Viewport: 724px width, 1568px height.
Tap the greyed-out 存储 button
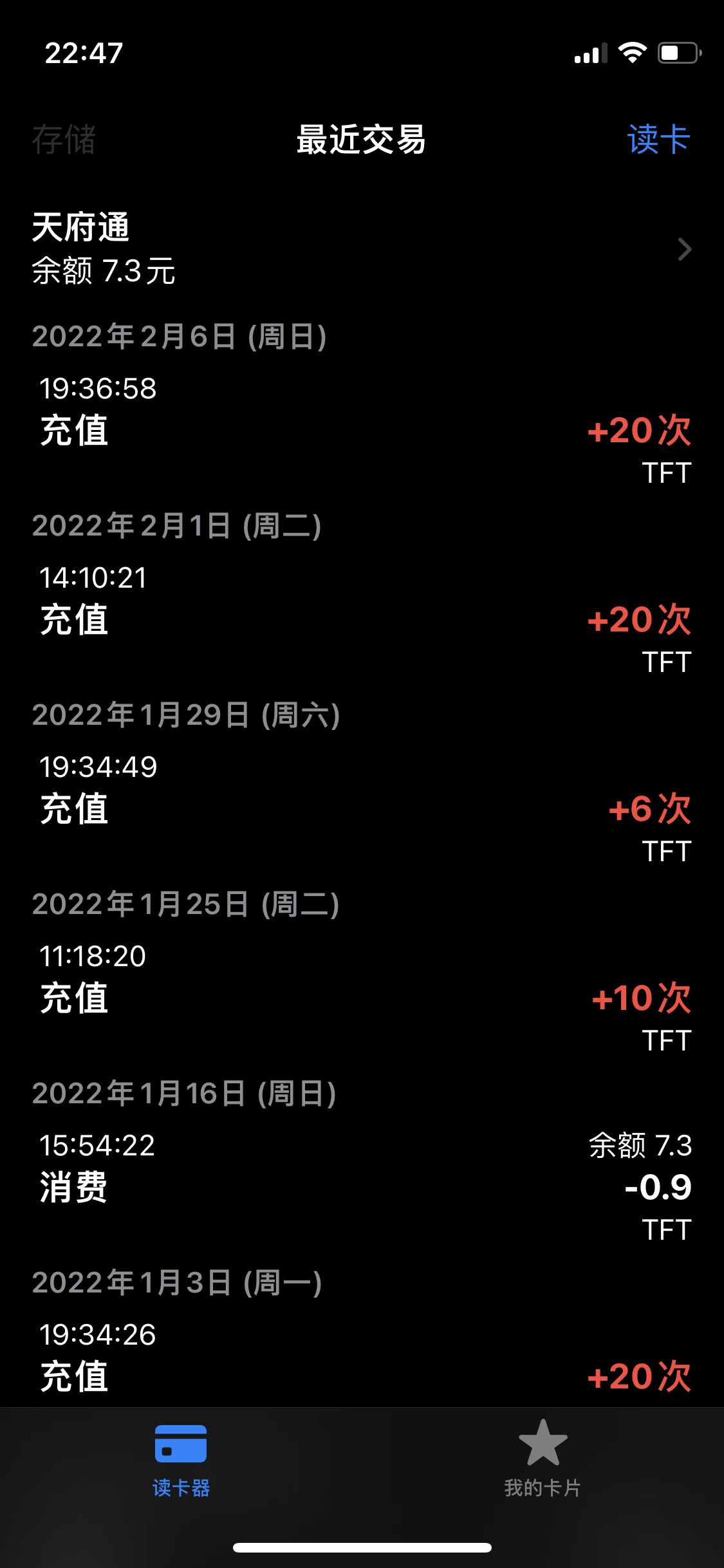coord(64,139)
